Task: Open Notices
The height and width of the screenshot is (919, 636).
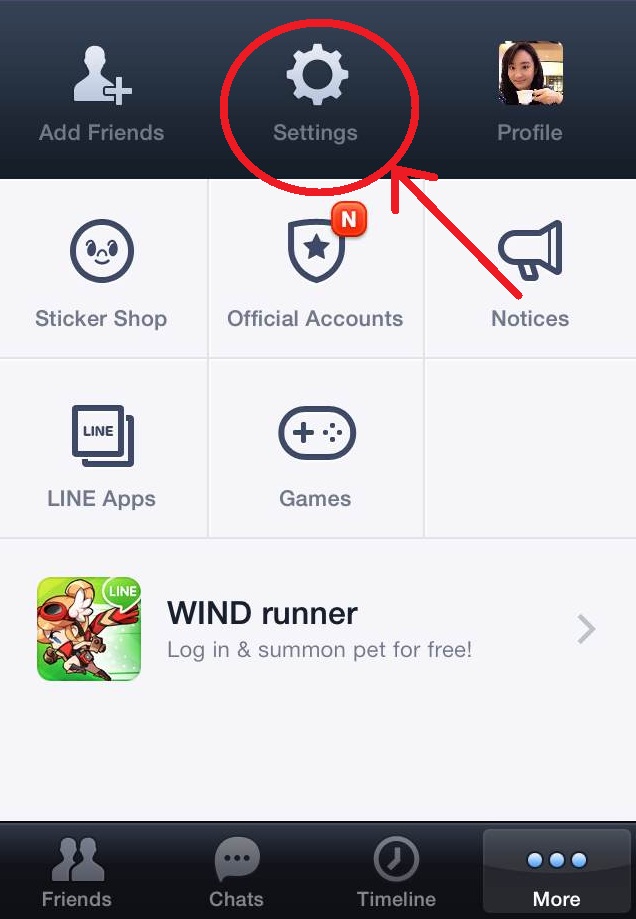Action: click(530, 270)
